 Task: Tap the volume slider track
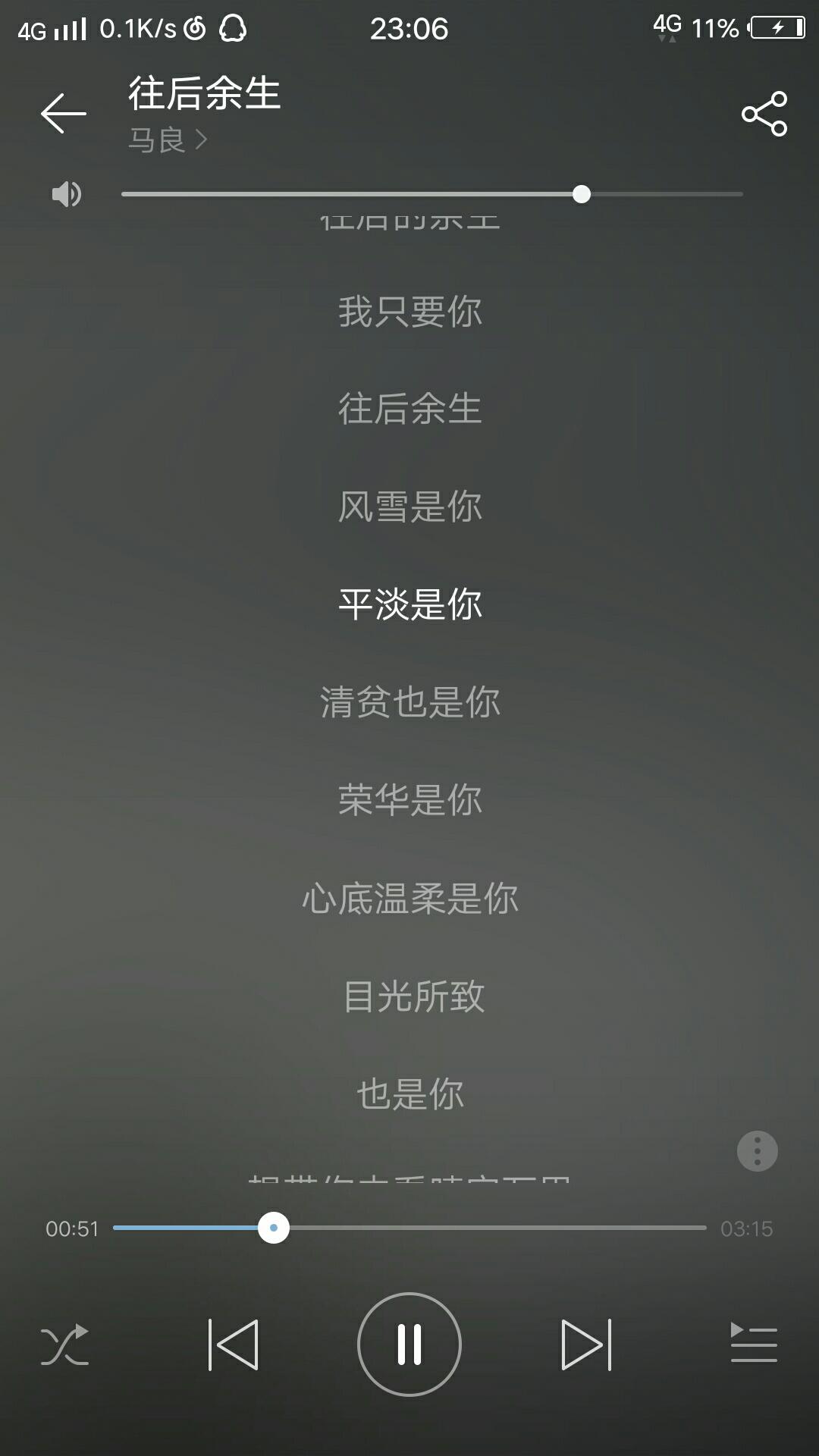point(431,194)
